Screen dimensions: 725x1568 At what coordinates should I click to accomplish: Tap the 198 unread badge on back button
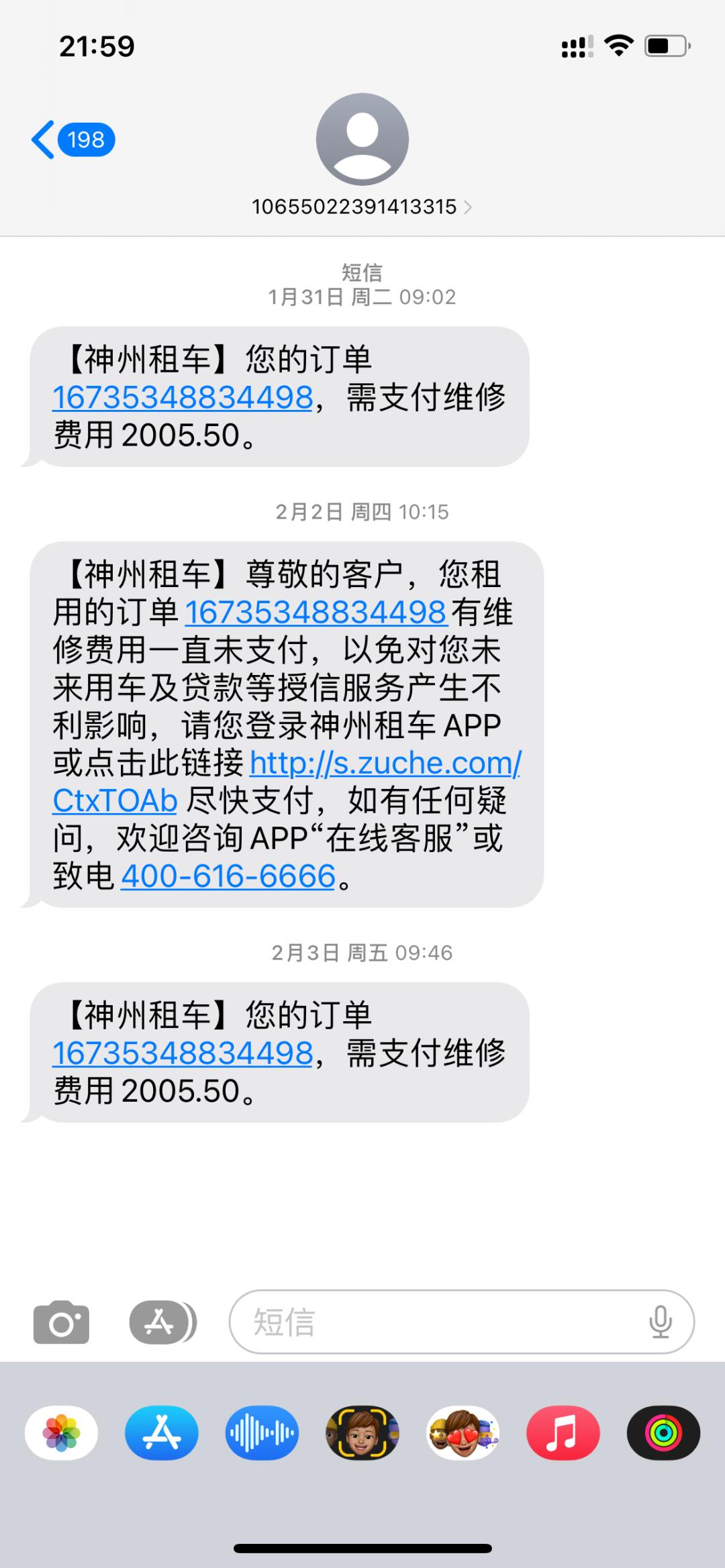point(85,140)
